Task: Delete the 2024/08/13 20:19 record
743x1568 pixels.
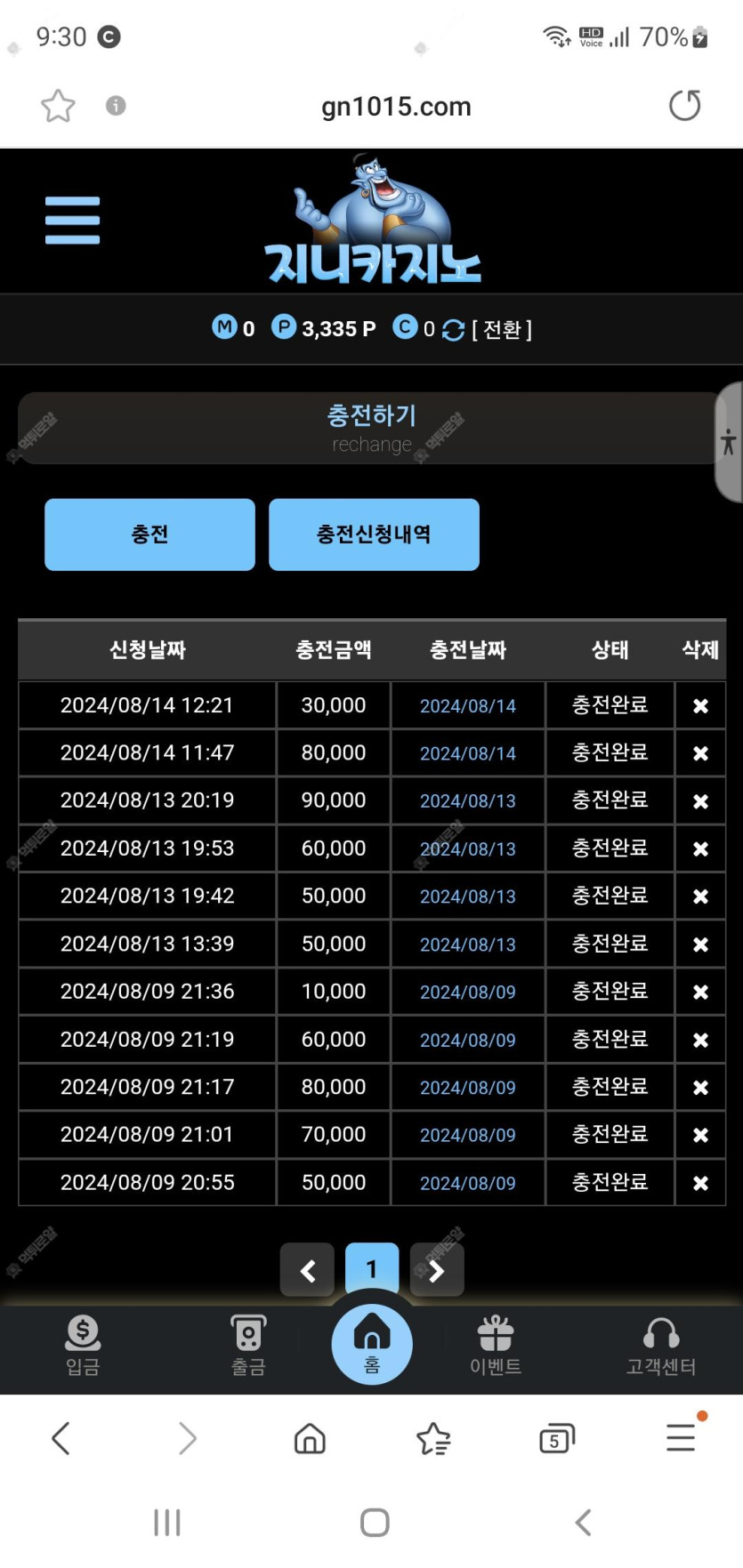Action: (x=700, y=800)
